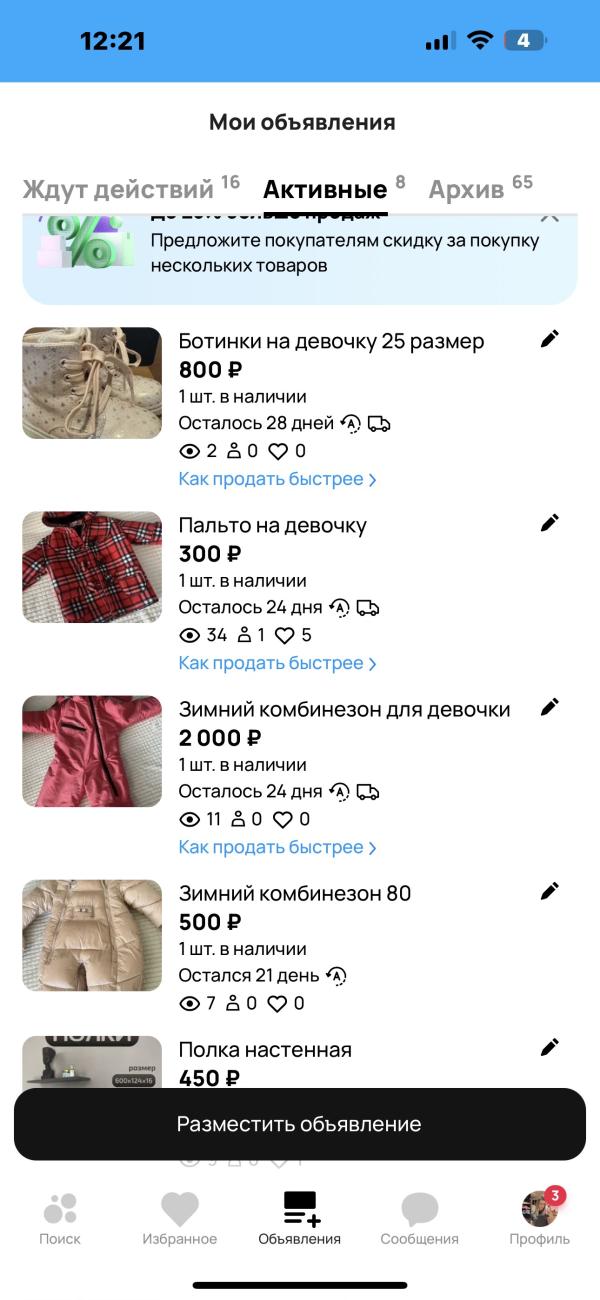
Task: Switch to the Ждут действий tab
Action: (x=119, y=190)
